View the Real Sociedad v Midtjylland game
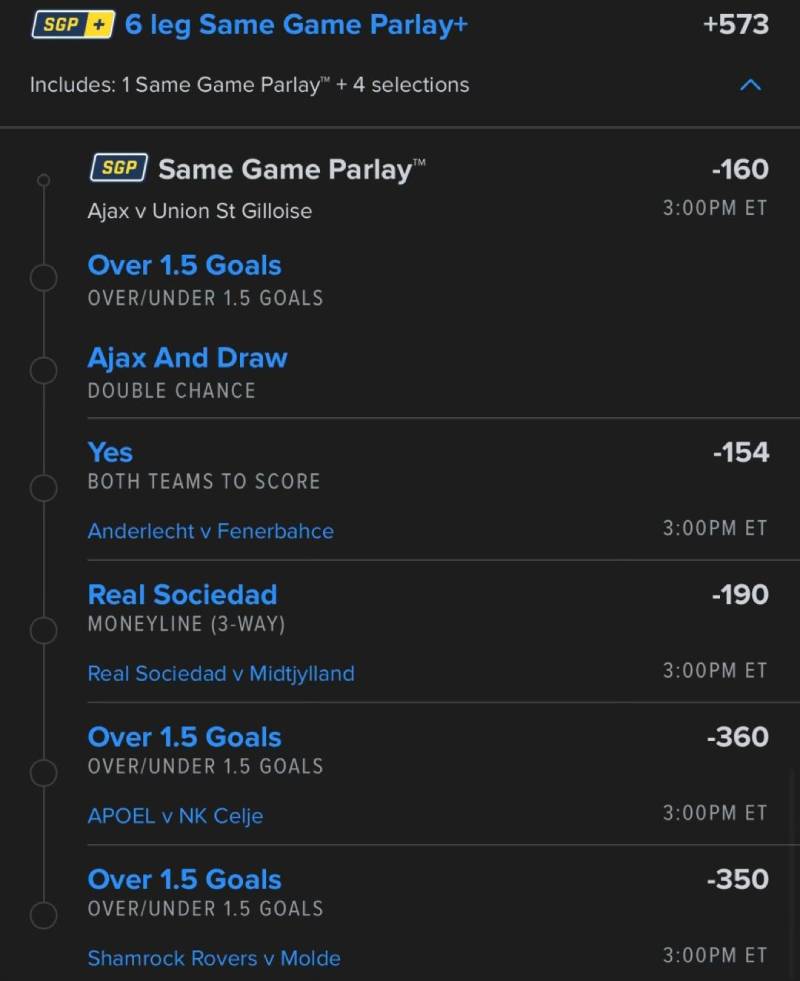 221,673
